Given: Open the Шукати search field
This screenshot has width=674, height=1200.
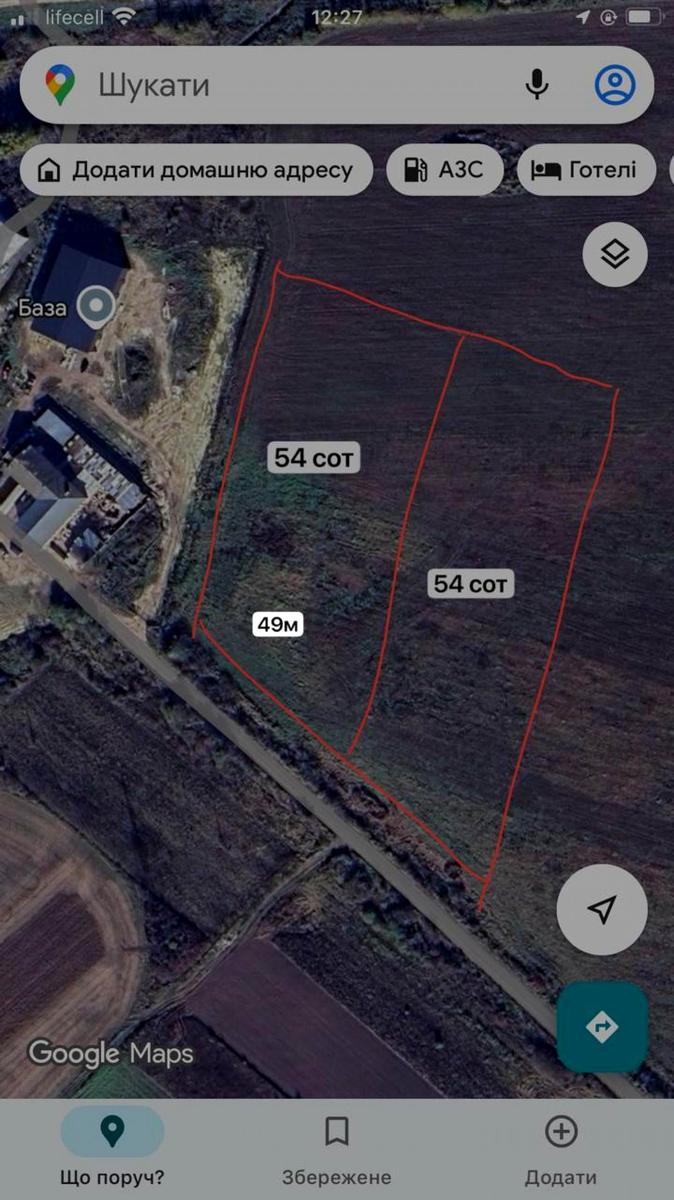Looking at the screenshot, I should tap(300, 85).
